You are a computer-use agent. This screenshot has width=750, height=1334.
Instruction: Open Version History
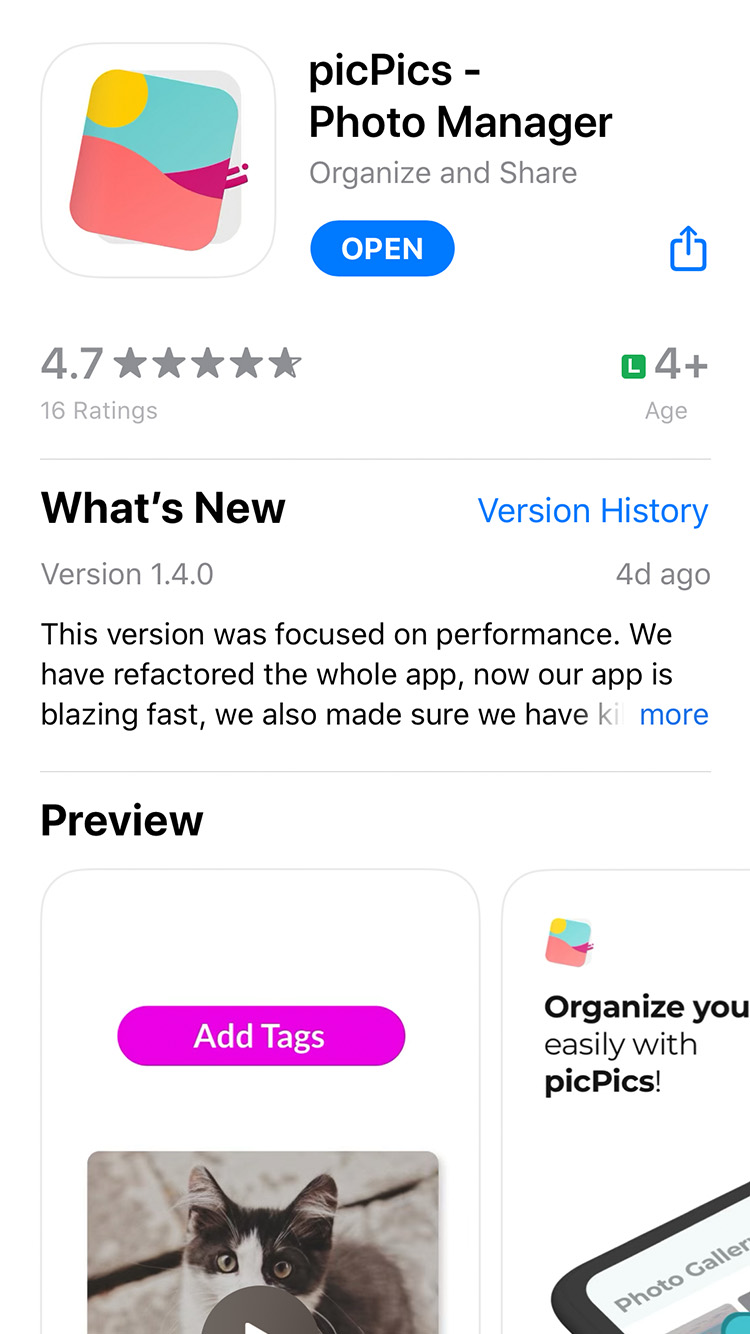click(x=592, y=510)
